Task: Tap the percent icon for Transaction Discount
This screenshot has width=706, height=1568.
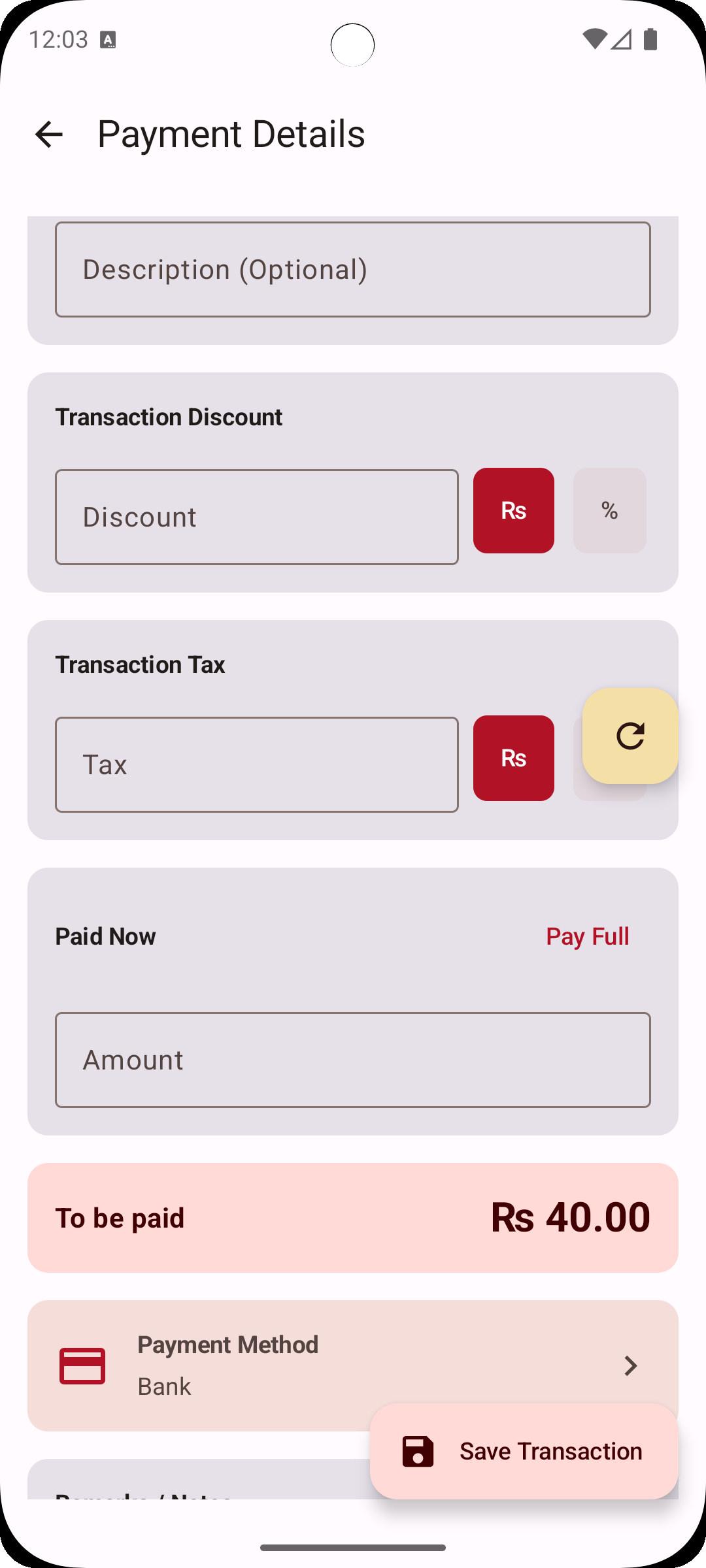Action: [x=609, y=510]
